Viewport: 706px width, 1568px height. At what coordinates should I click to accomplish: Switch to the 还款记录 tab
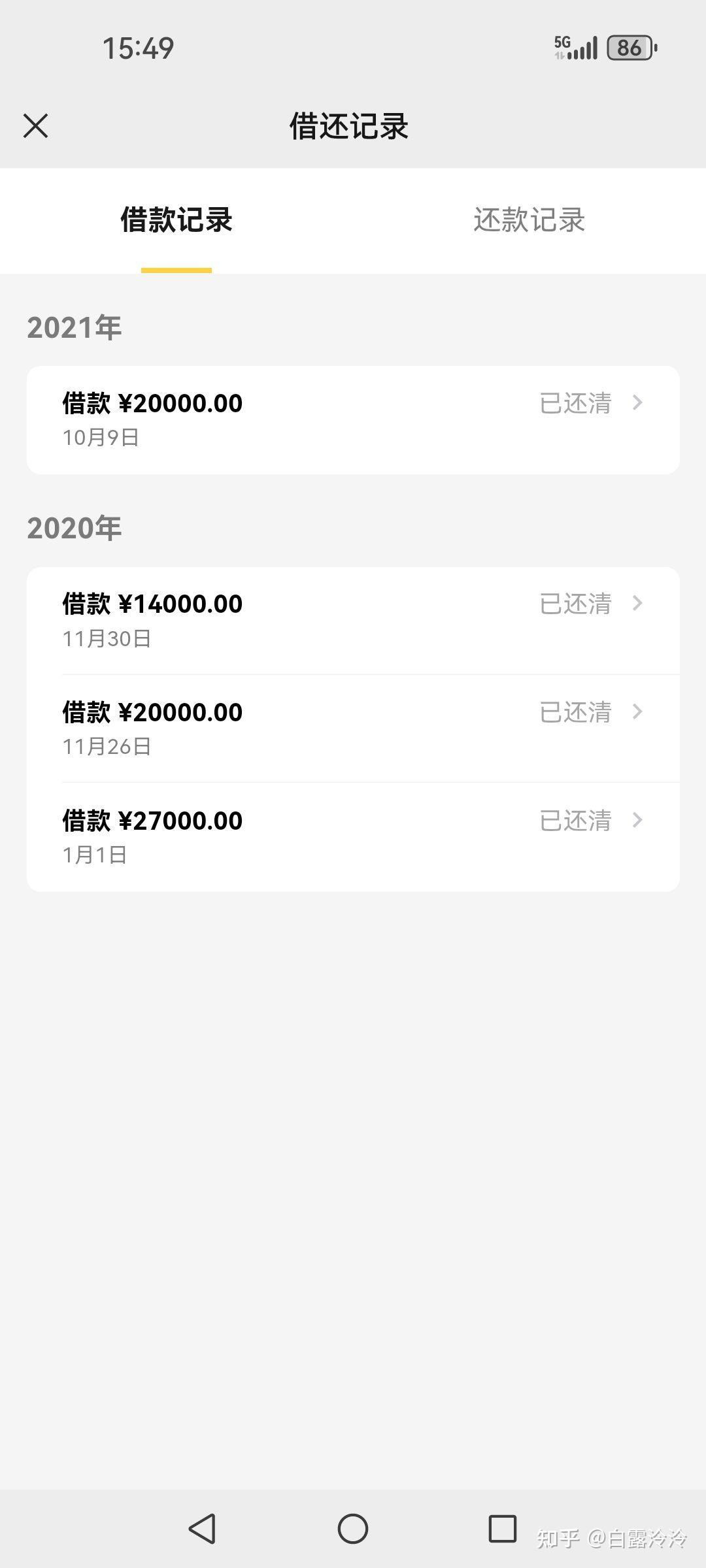click(x=529, y=220)
